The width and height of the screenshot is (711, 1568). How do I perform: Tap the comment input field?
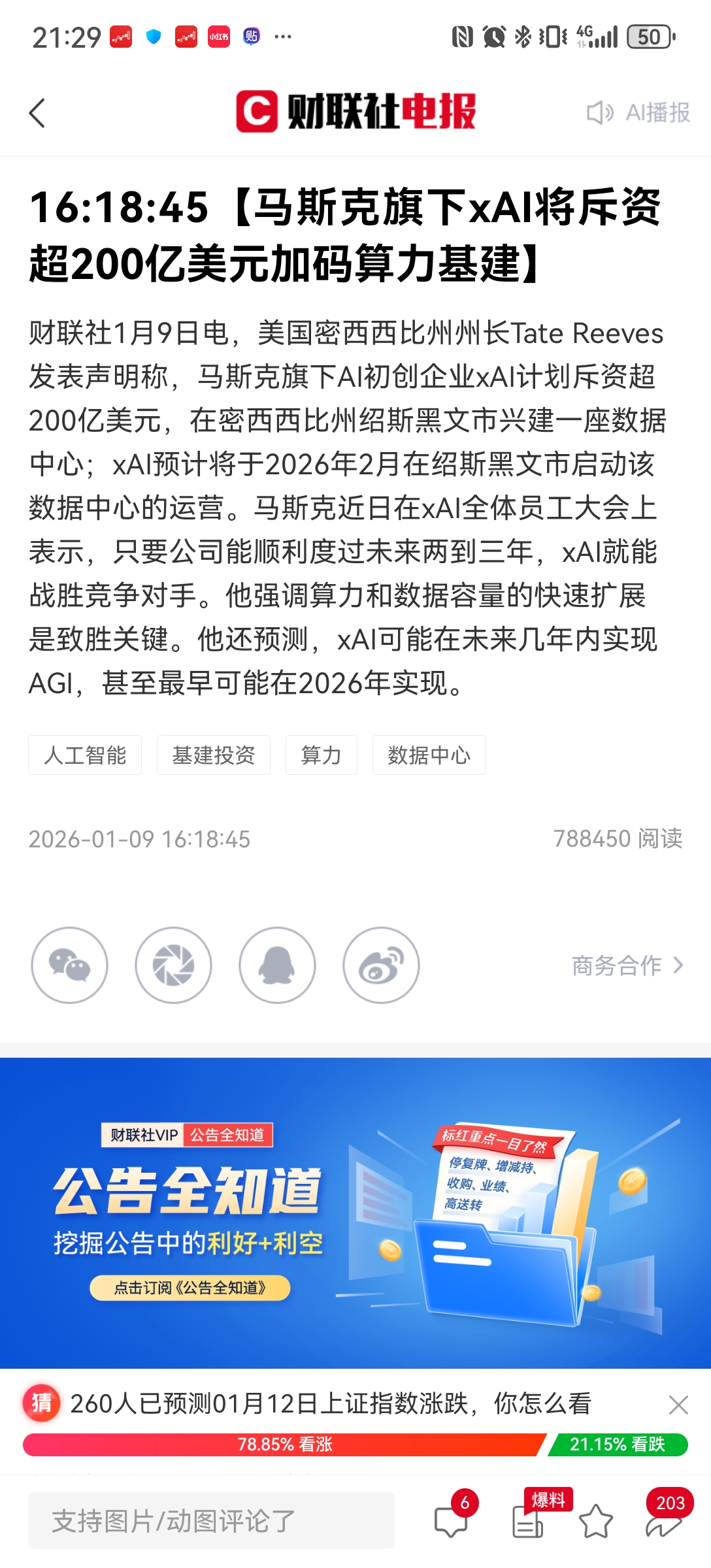[211, 1521]
